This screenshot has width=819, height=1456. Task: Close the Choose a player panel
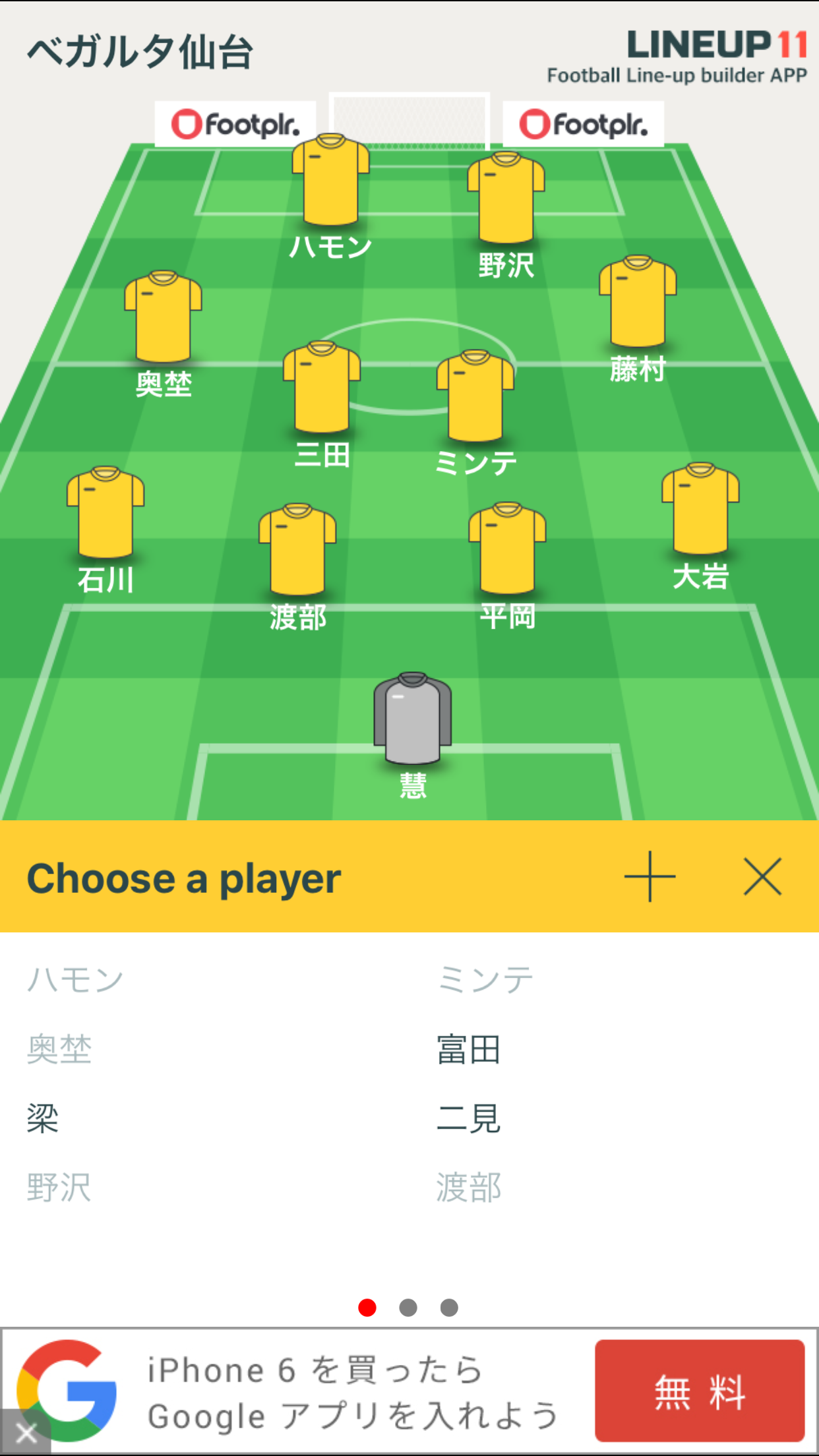point(762,876)
